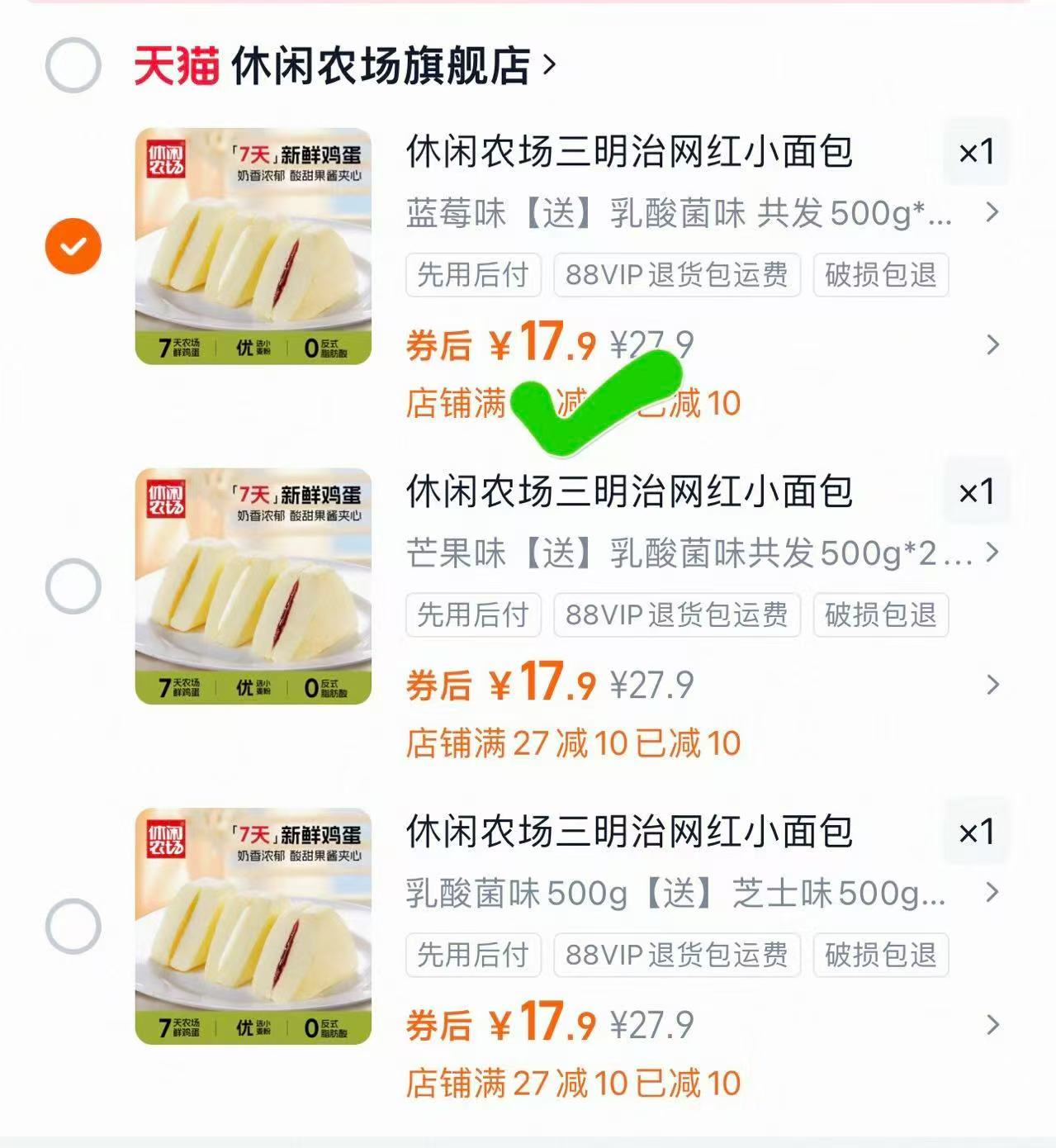Tap the 先用后付 tag on blueberry item
The width and height of the screenshot is (1056, 1148).
(472, 276)
